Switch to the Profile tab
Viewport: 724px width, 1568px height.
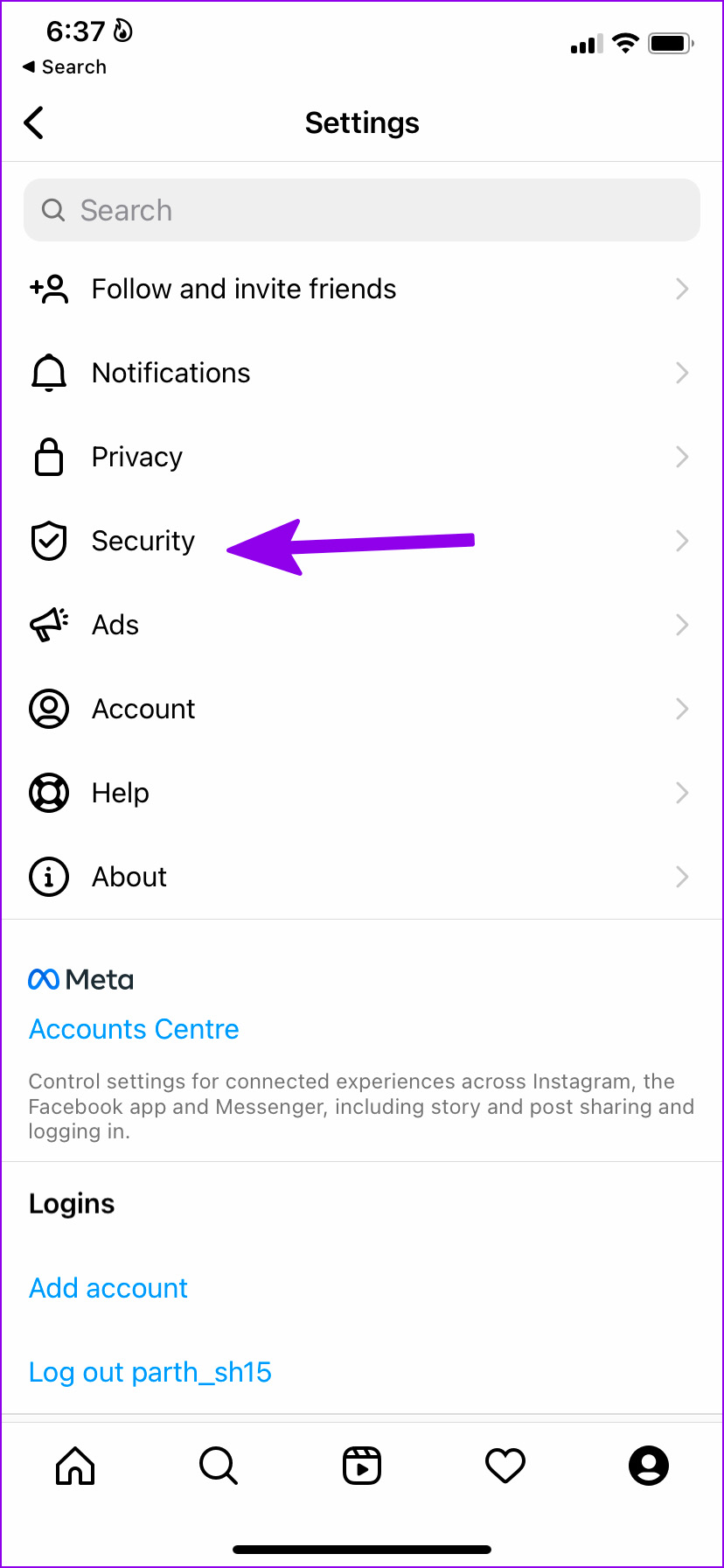pos(649,1465)
